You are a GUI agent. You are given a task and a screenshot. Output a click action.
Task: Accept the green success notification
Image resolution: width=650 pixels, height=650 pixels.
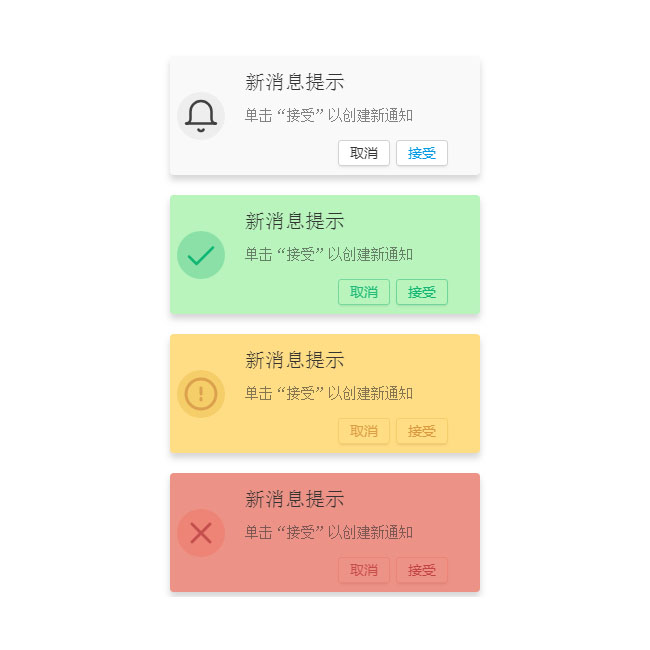pyautogui.click(x=421, y=292)
